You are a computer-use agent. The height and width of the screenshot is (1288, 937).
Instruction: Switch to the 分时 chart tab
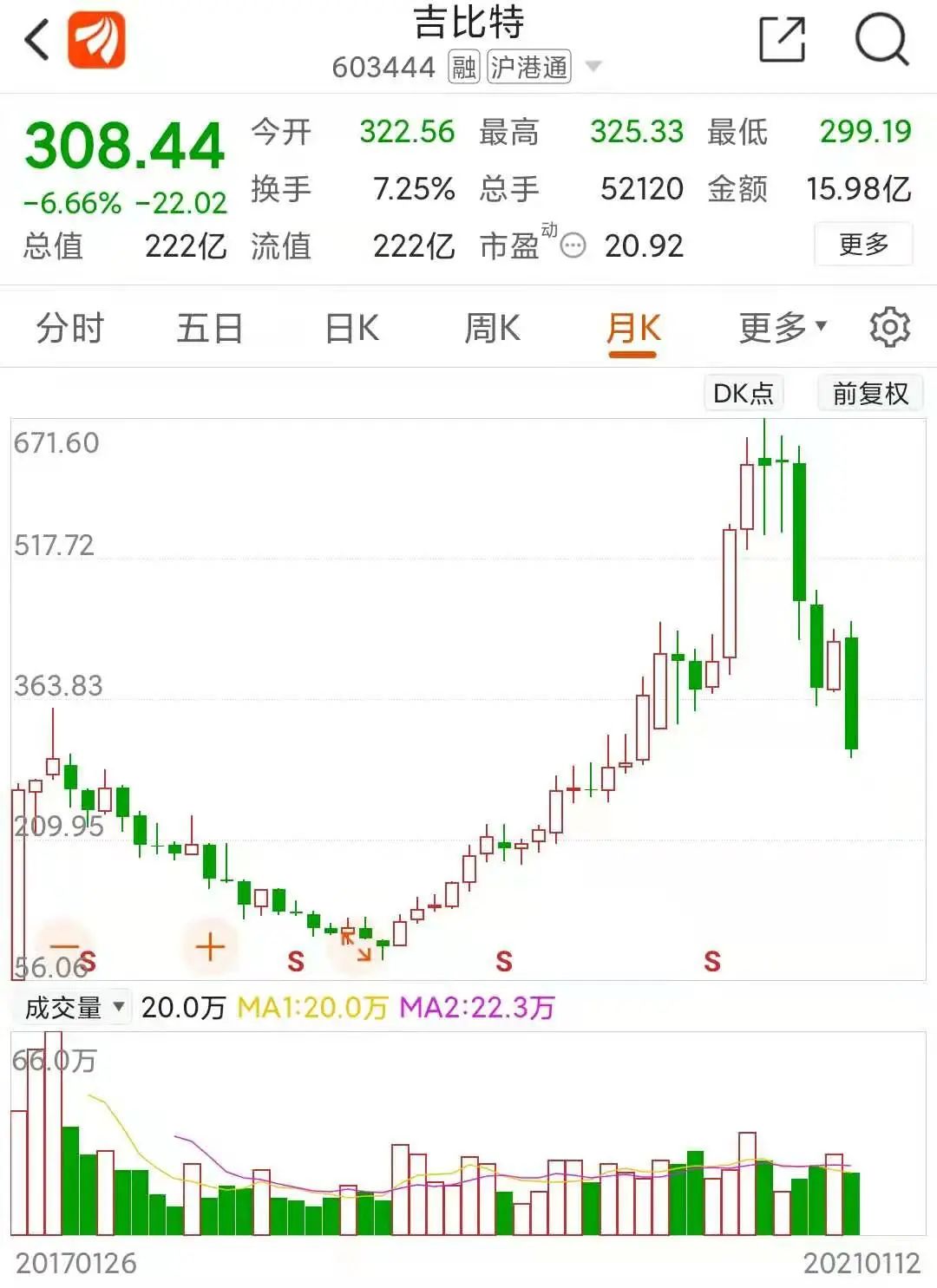click(x=69, y=329)
